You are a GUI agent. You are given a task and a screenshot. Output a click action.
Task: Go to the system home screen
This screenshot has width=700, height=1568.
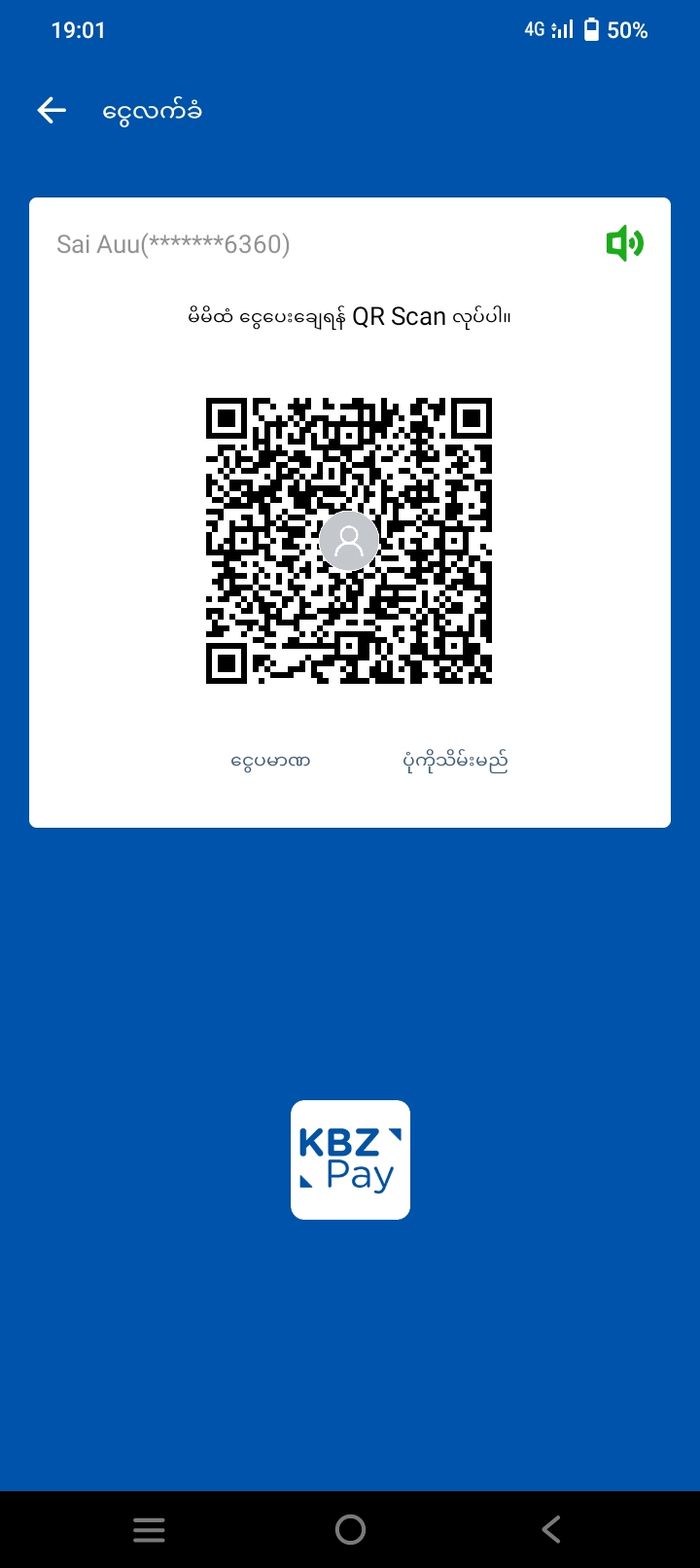(350, 1530)
